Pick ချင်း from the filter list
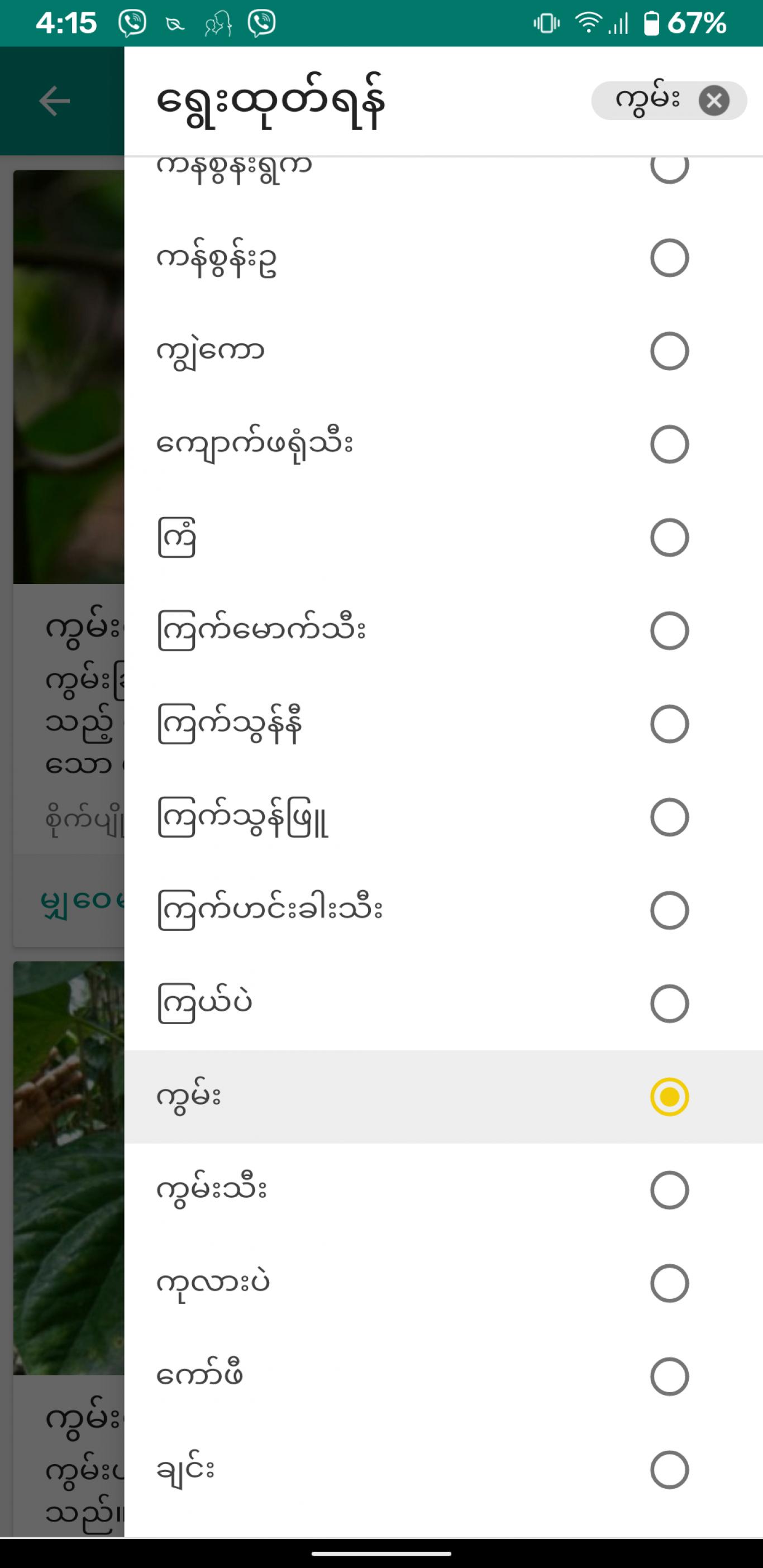This screenshot has height=1568, width=763. coord(444,1469)
